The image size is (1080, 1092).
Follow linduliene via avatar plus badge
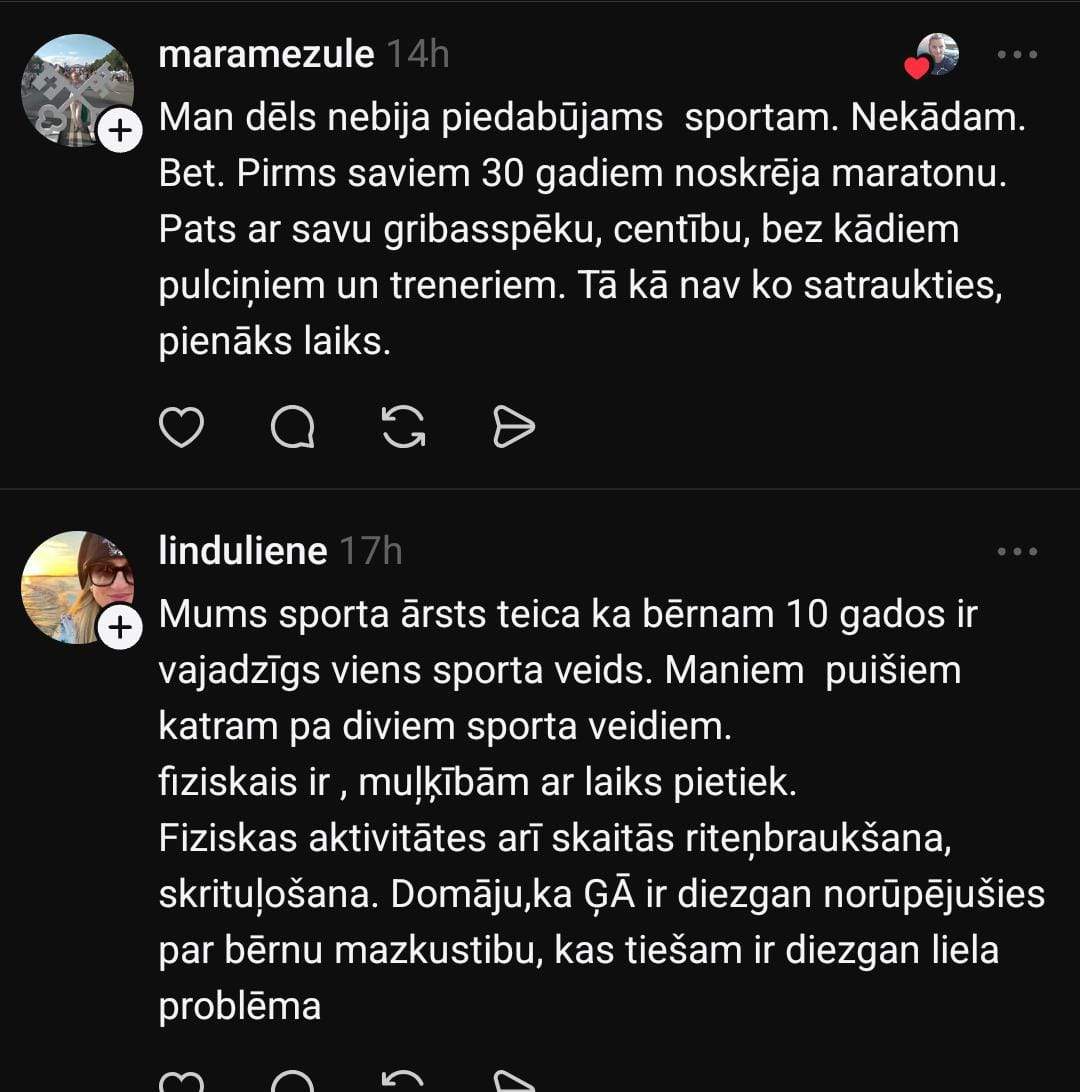pos(119,628)
